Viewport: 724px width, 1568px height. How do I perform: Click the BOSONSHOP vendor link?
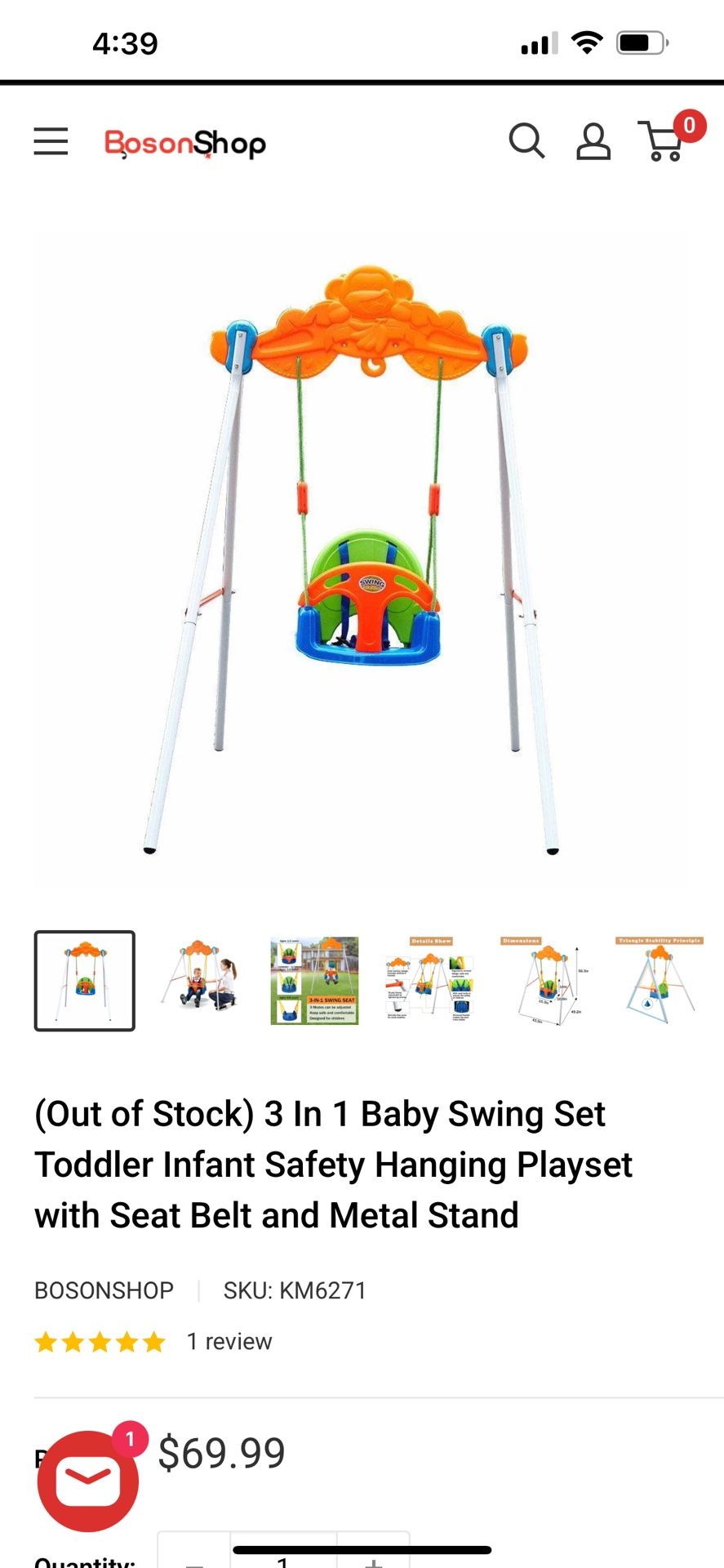(x=104, y=1290)
